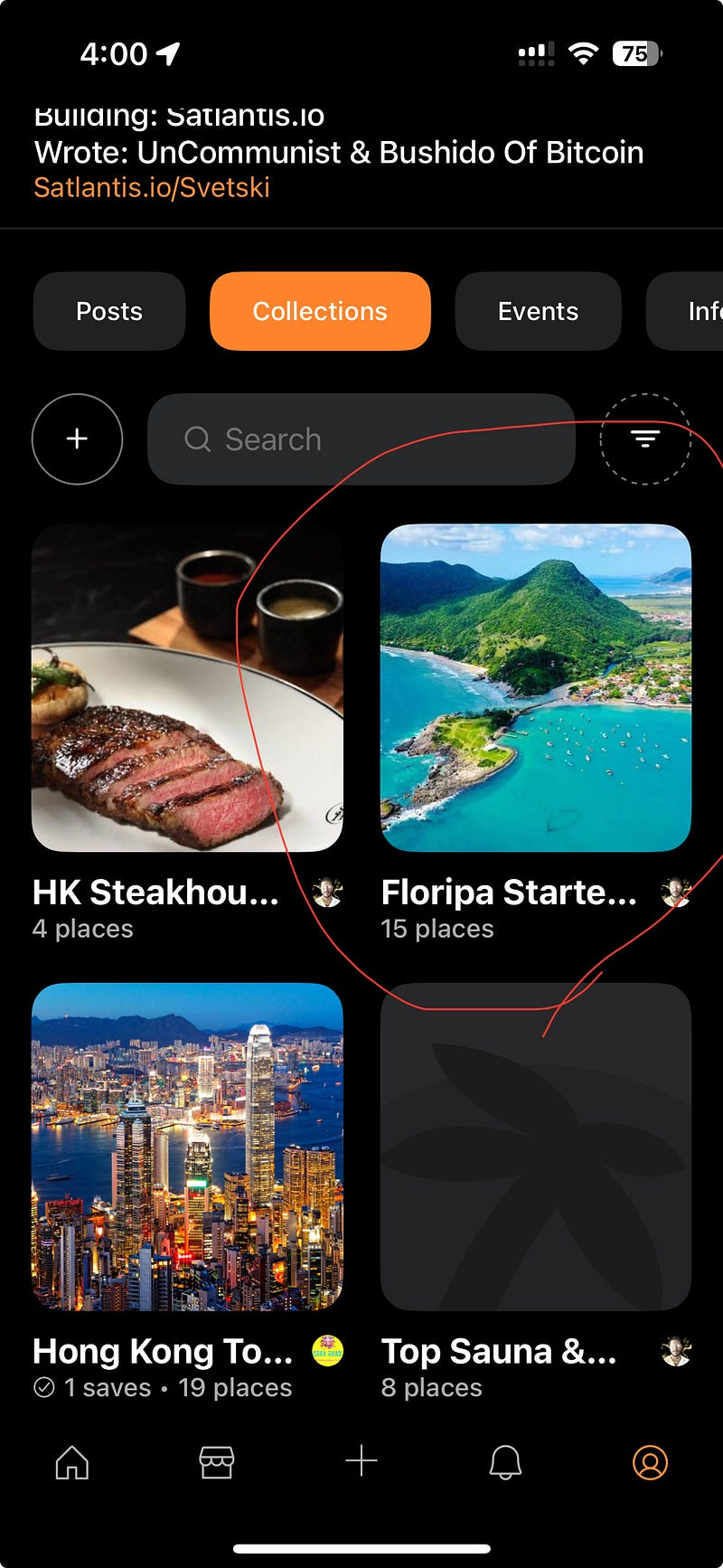View the Hong Kong collection with 19 places
Screen dimensions: 723x1568
(x=187, y=1147)
